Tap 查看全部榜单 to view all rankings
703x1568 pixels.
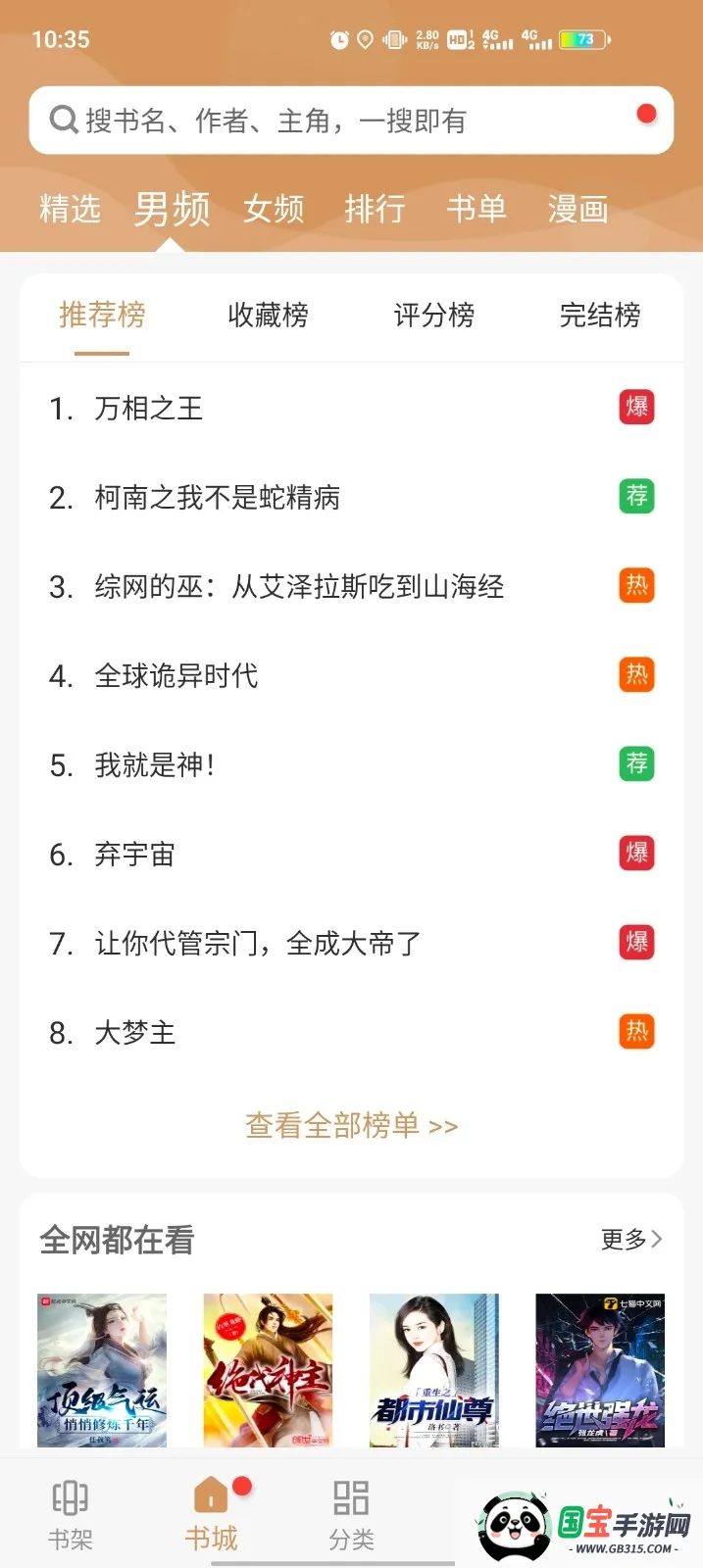pyautogui.click(x=351, y=1125)
